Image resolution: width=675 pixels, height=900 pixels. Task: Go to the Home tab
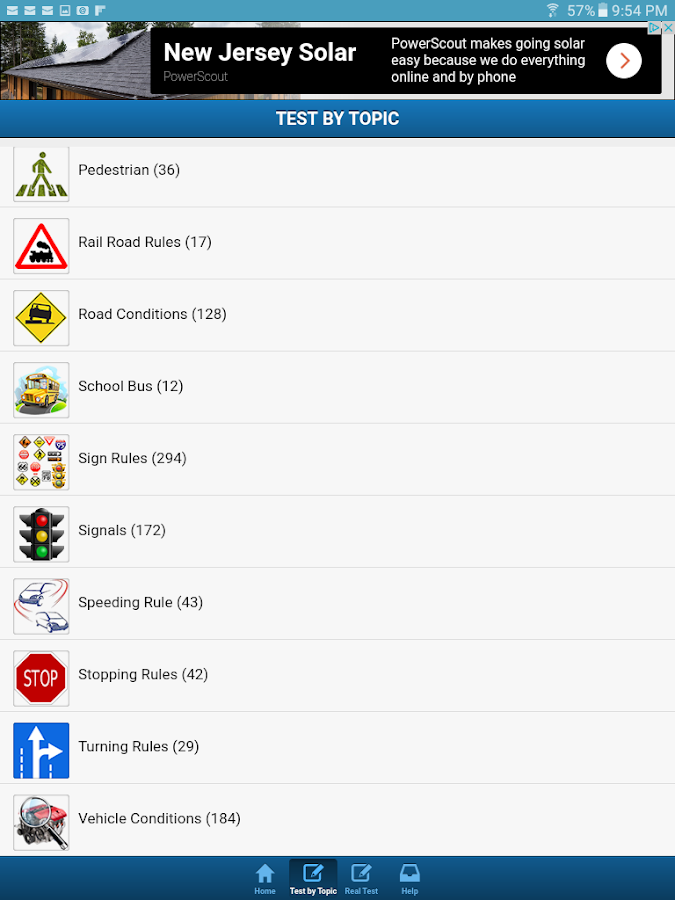pyautogui.click(x=265, y=878)
